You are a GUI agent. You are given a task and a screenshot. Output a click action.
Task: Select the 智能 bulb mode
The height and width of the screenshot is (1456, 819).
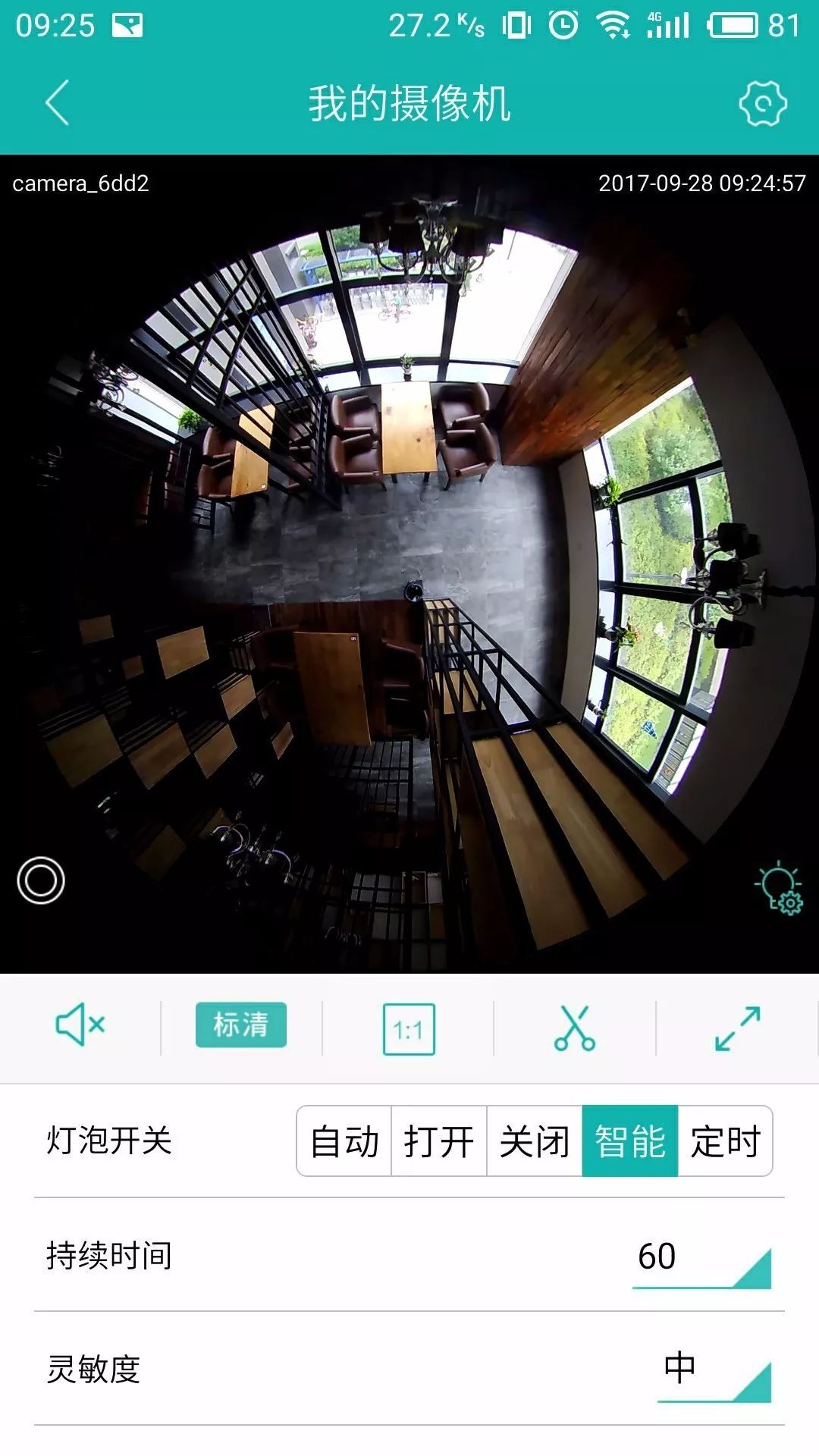(x=629, y=1141)
